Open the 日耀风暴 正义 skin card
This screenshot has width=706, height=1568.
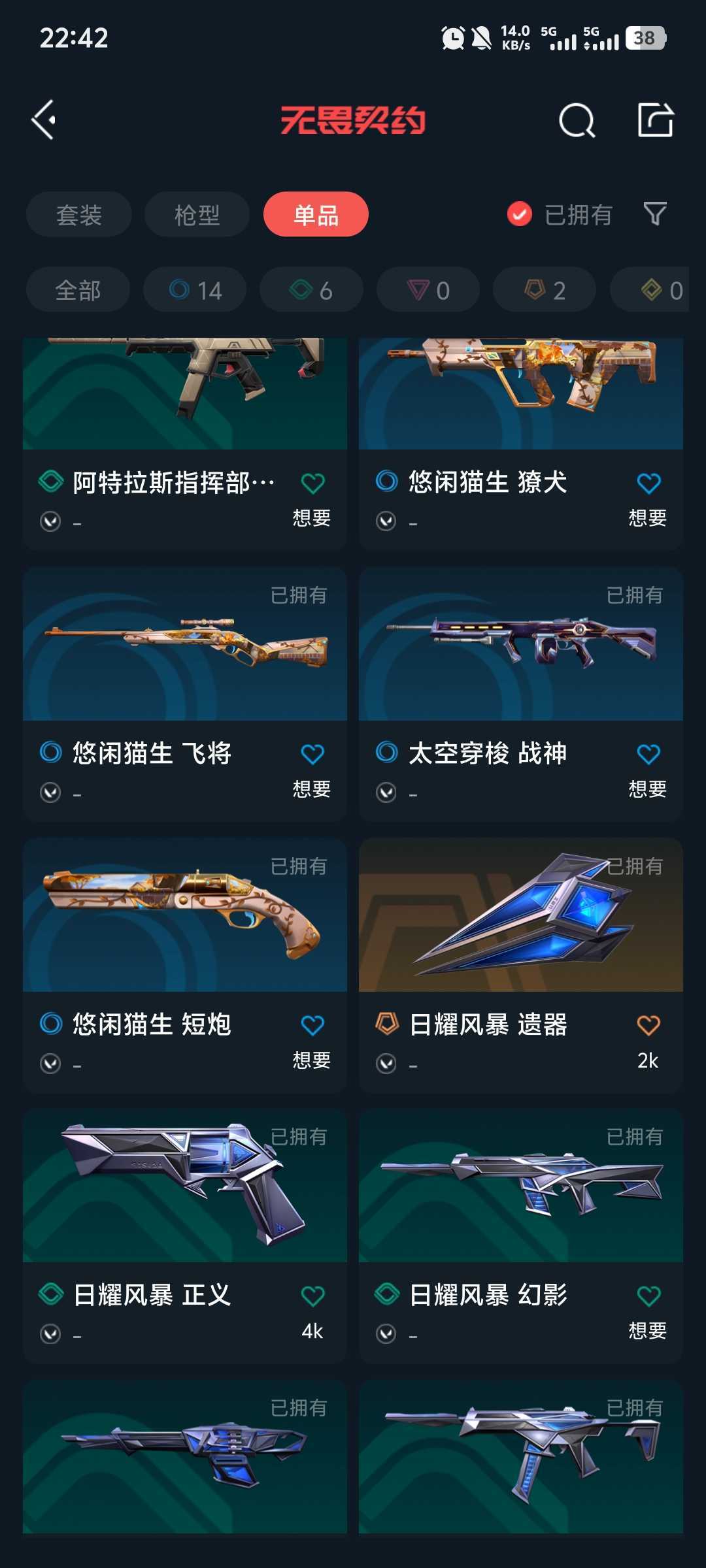185,1235
